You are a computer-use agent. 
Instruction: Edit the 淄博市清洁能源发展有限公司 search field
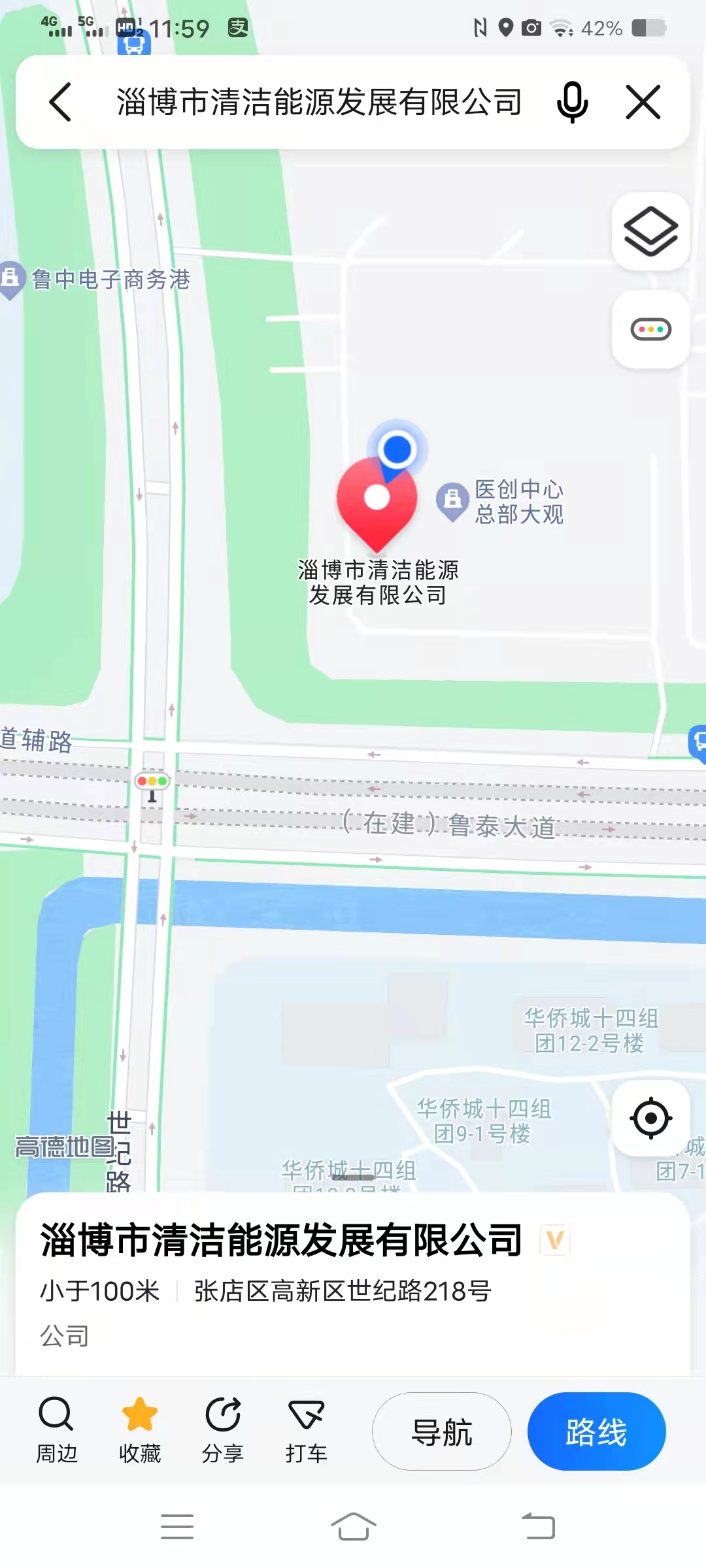click(319, 103)
